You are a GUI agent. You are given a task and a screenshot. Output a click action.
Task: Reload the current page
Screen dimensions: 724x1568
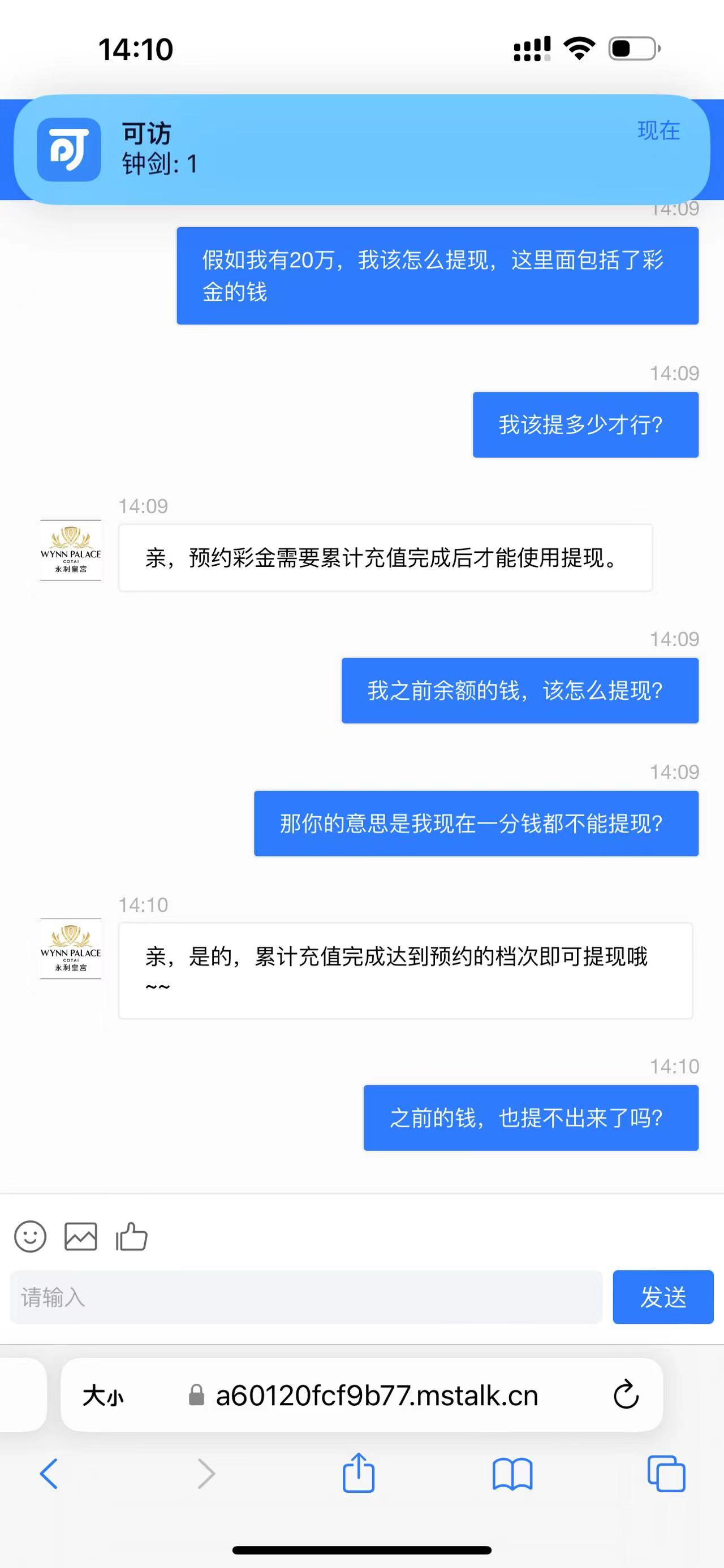pos(626,1394)
